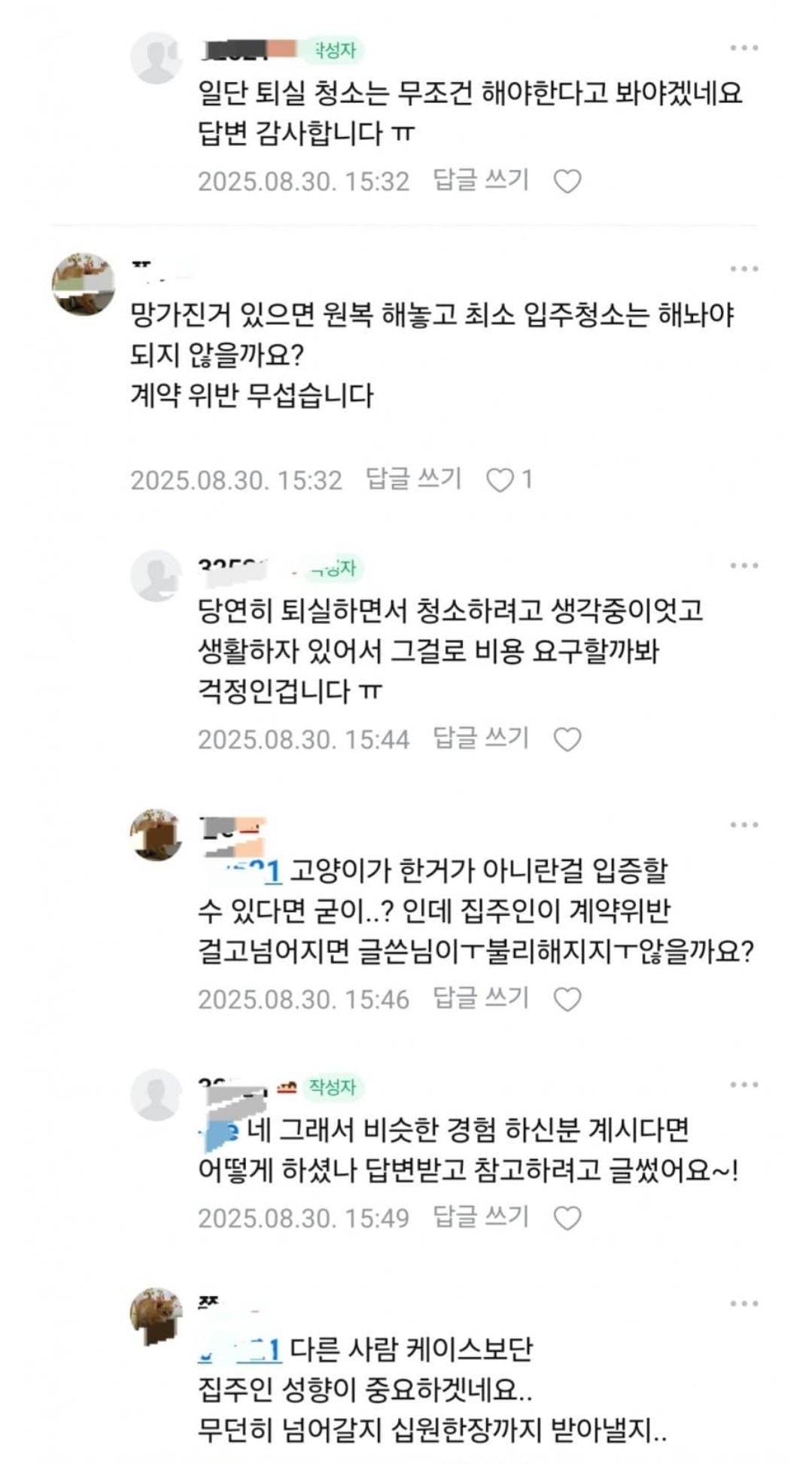Open overflow menu on 당연히 퇴실하면서 comment
Screen dimensions: 812x1464
pos(744,566)
